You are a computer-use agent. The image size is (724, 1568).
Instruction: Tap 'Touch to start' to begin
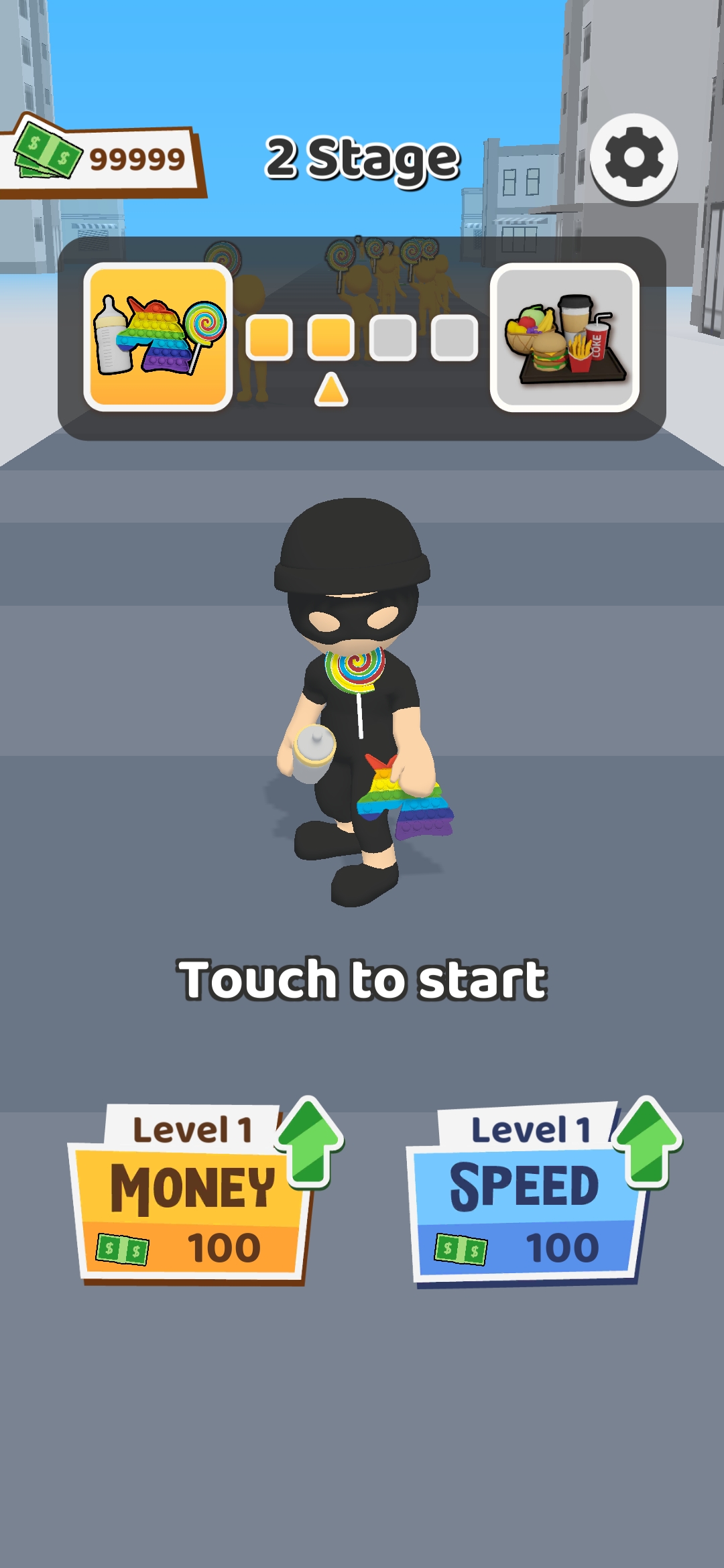click(362, 980)
